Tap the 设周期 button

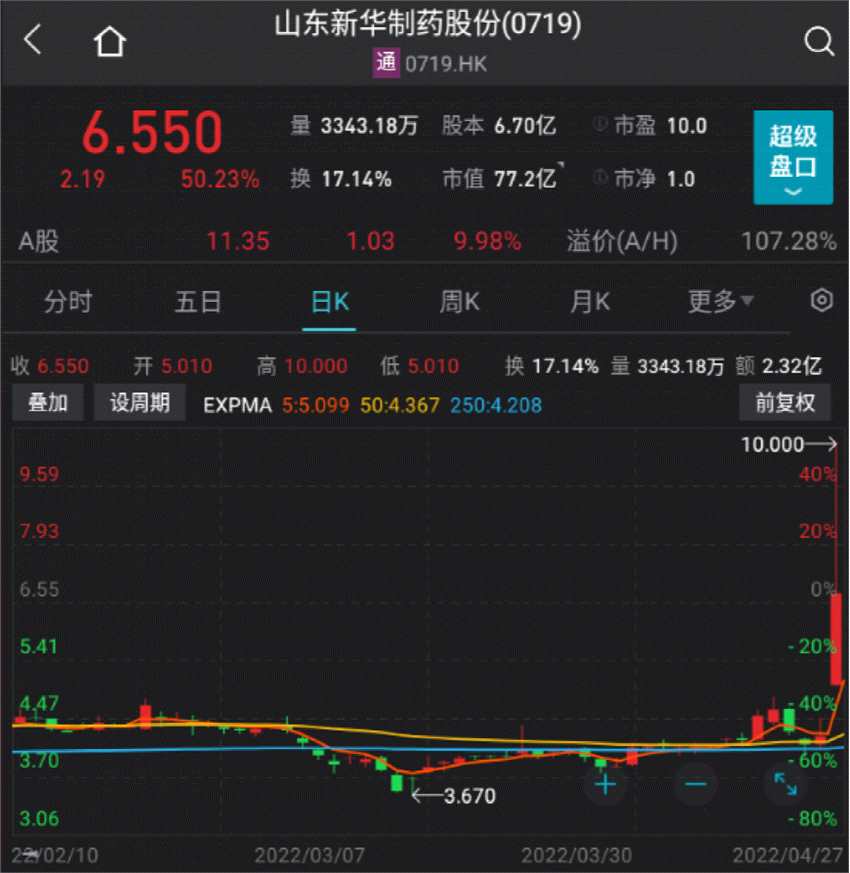click(x=140, y=404)
